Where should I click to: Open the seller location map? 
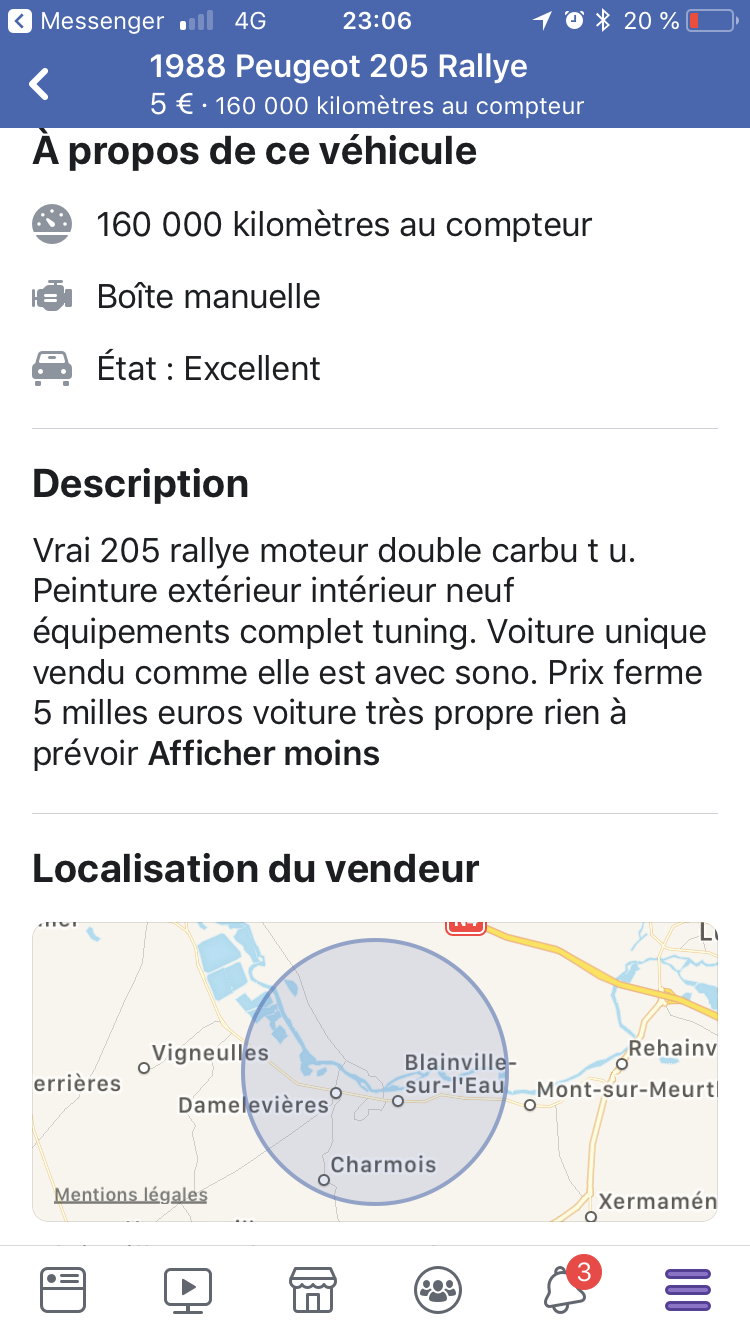point(375,1071)
